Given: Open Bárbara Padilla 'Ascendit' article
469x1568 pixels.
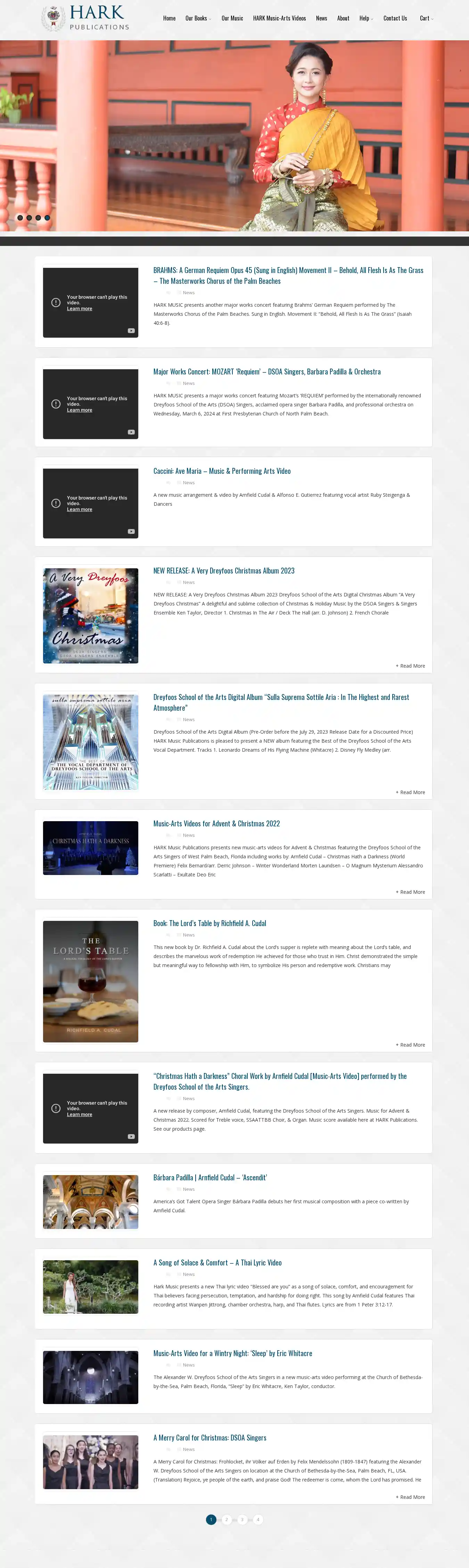Looking at the screenshot, I should (x=210, y=1177).
